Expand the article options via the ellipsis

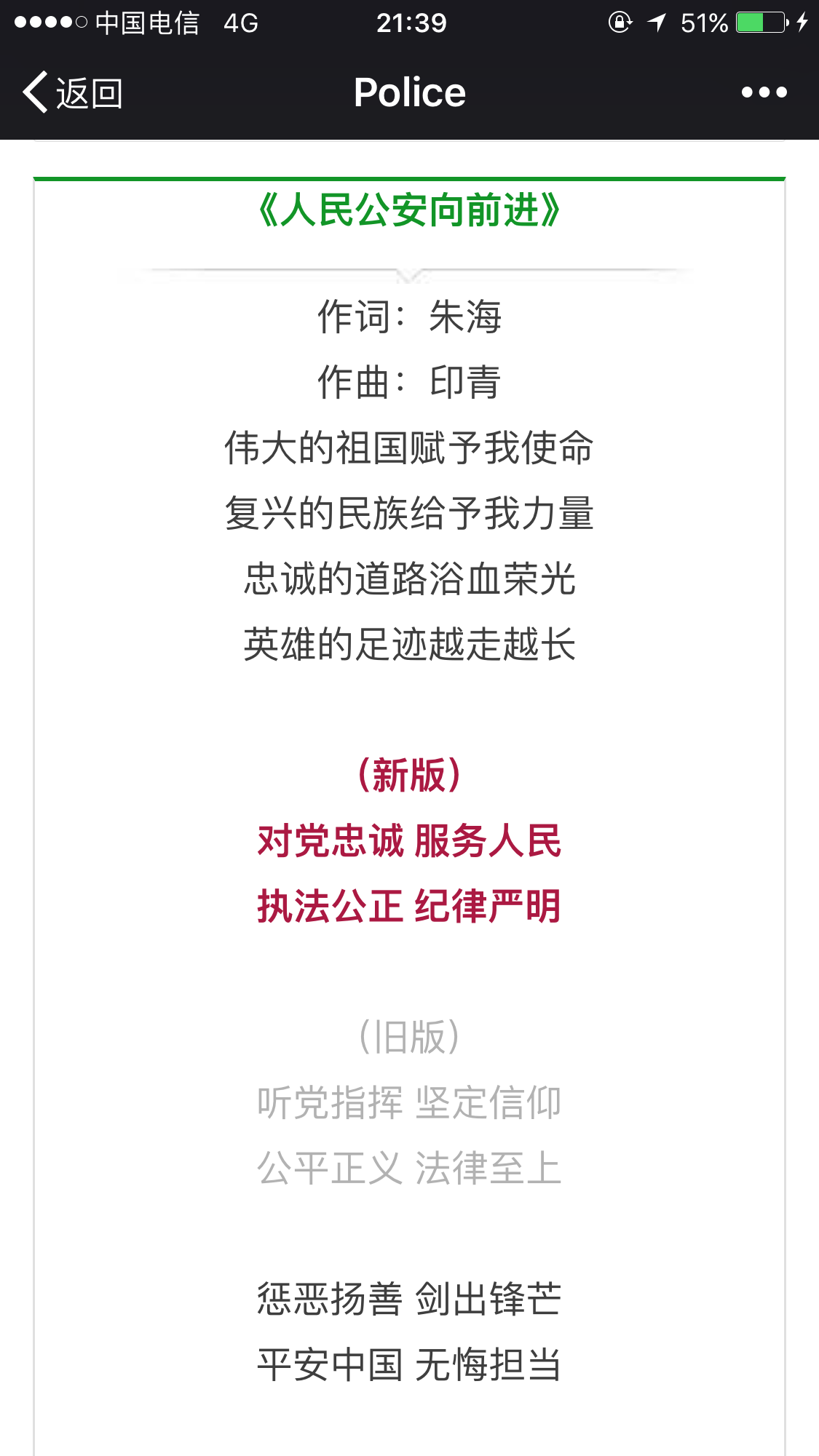pyautogui.click(x=762, y=92)
